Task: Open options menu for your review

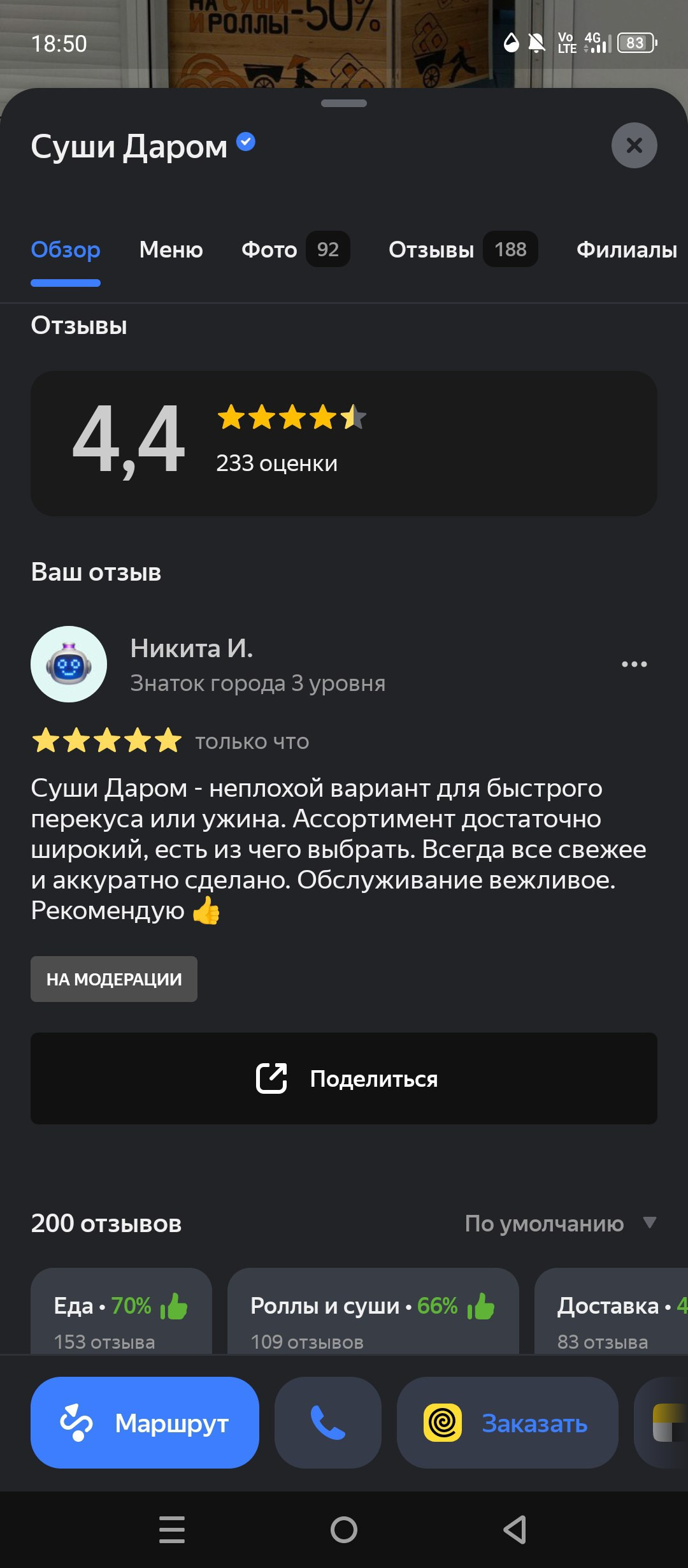Action: pyautogui.click(x=634, y=664)
